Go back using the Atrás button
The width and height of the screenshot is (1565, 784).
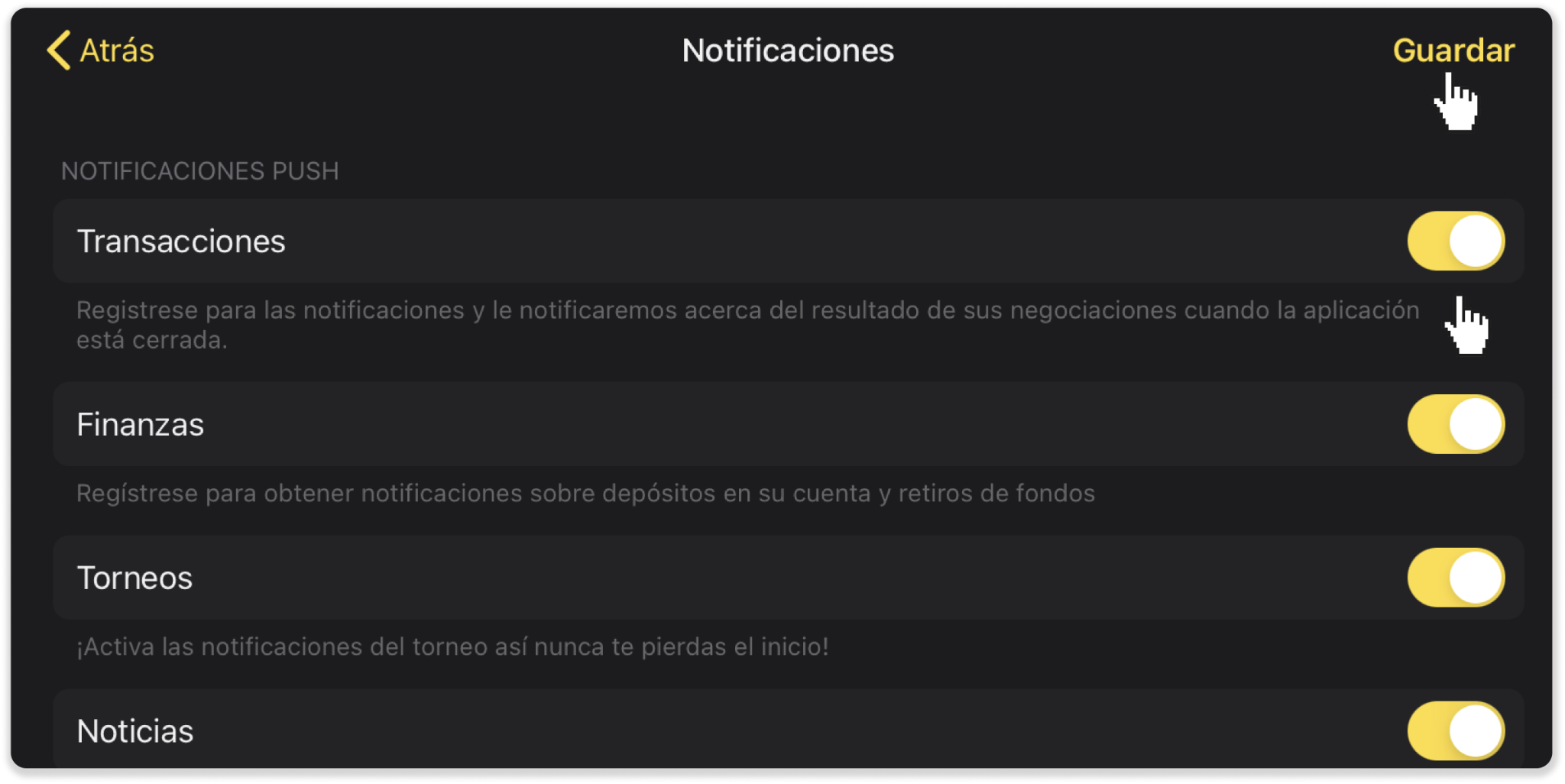point(101,50)
